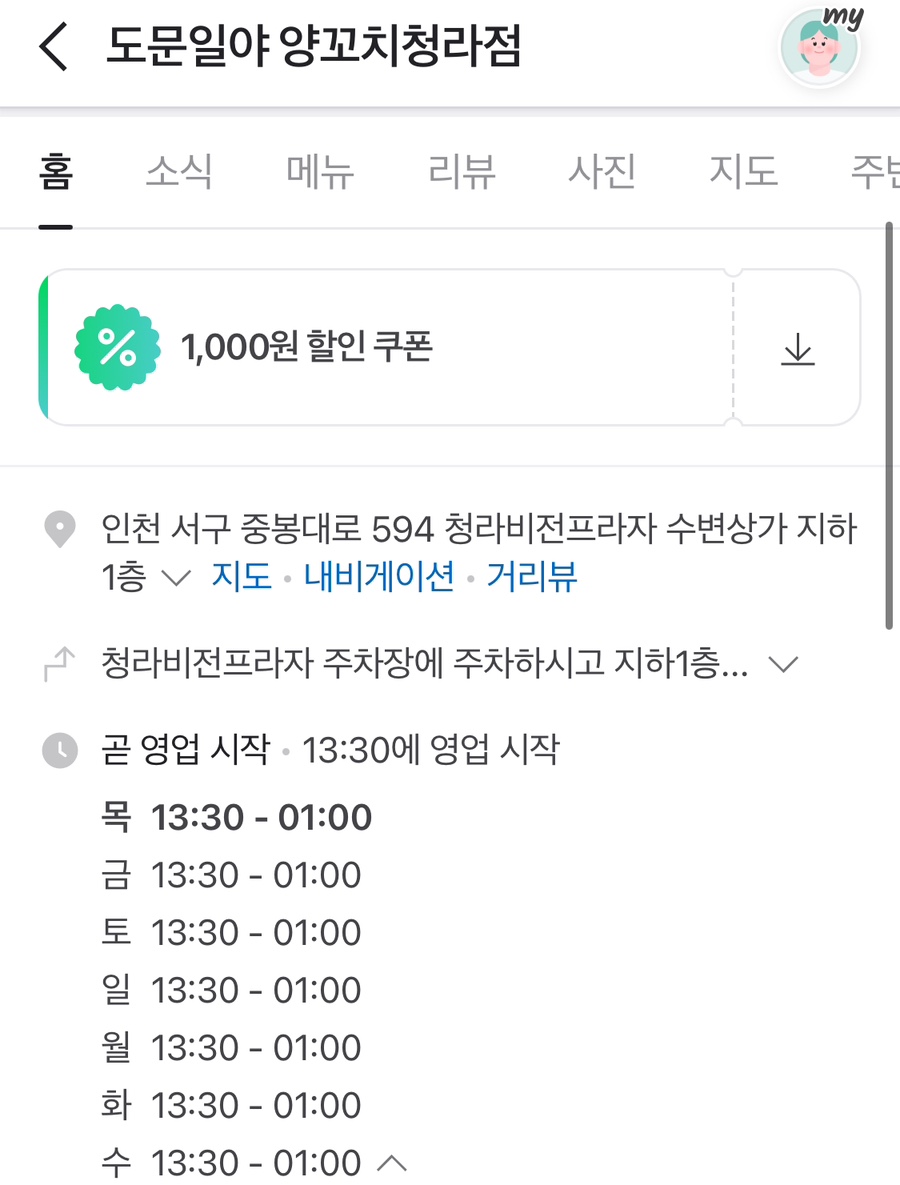Open the my profile avatar

[x=820, y=47]
